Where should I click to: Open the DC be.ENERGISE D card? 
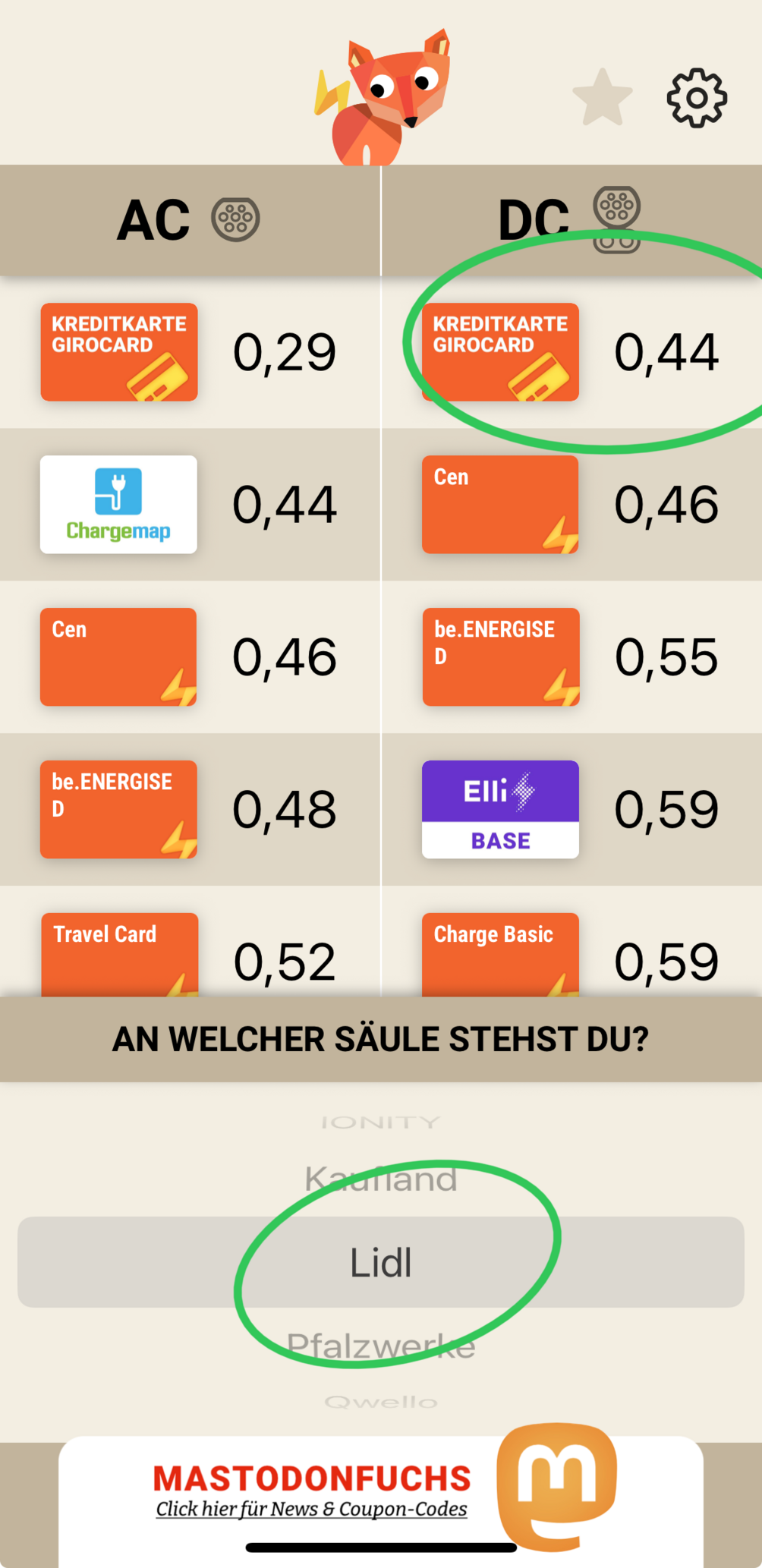(500, 657)
